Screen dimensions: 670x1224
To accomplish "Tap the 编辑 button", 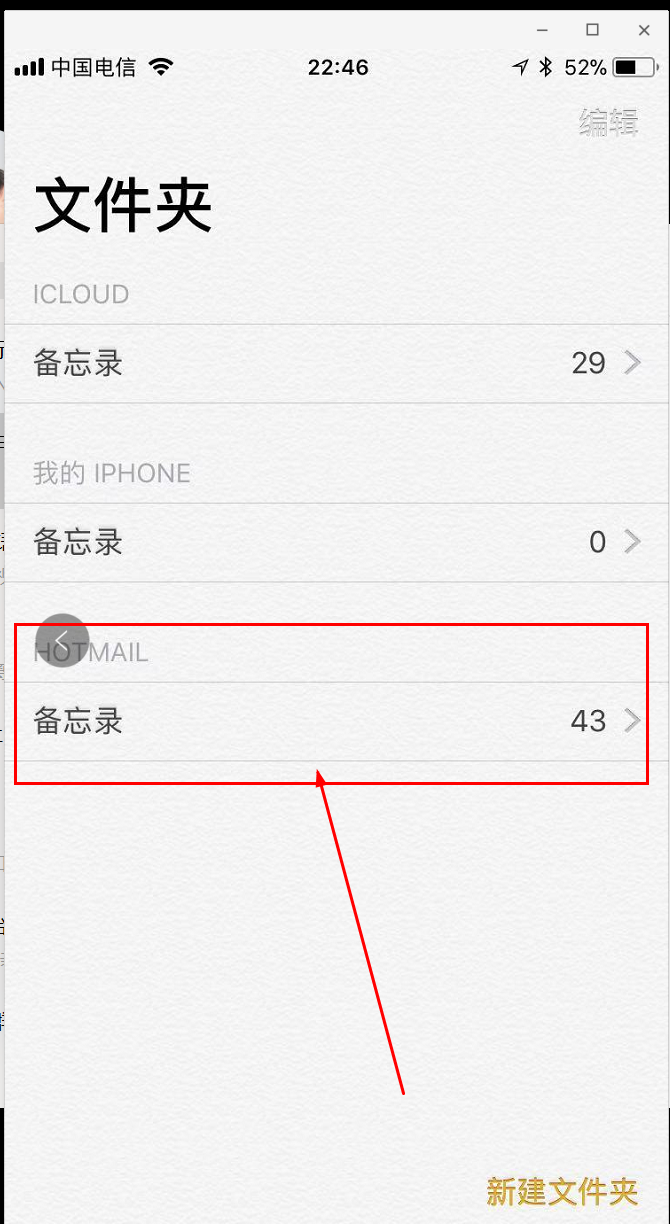I will [608, 122].
